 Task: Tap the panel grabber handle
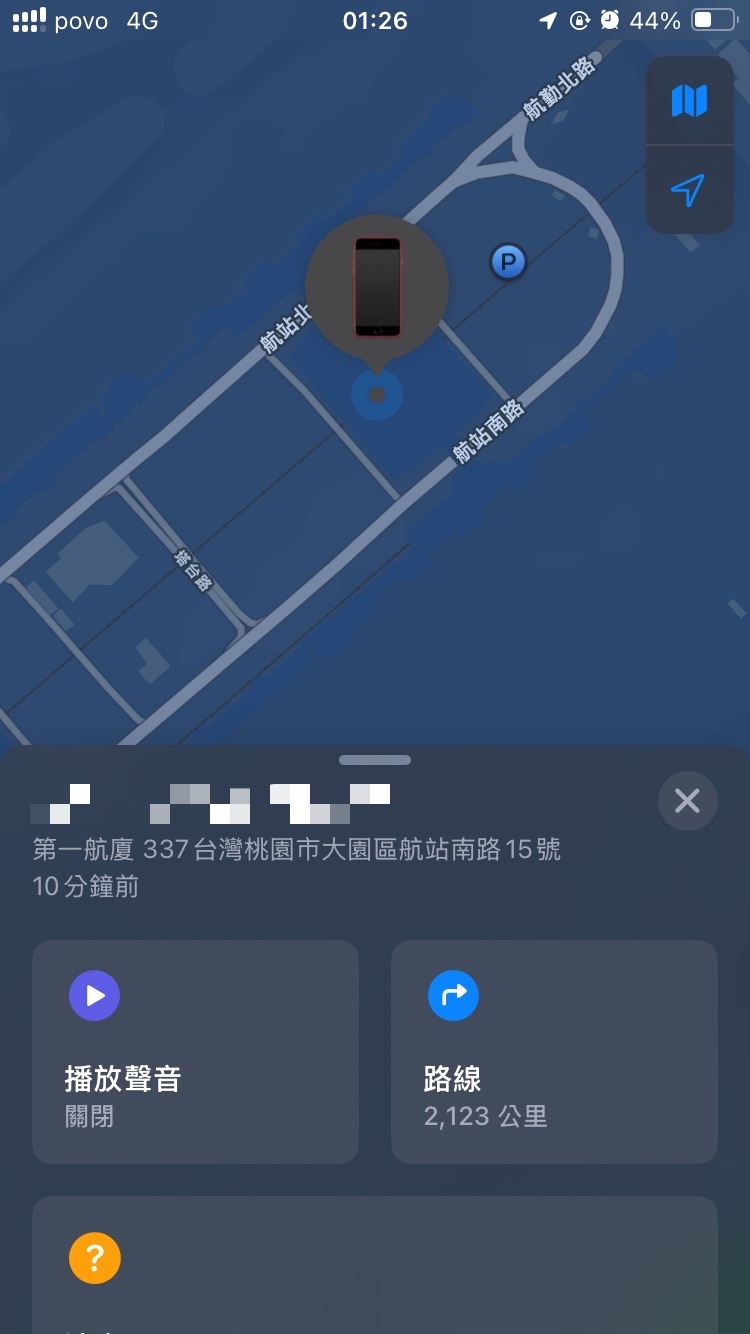tap(375, 760)
